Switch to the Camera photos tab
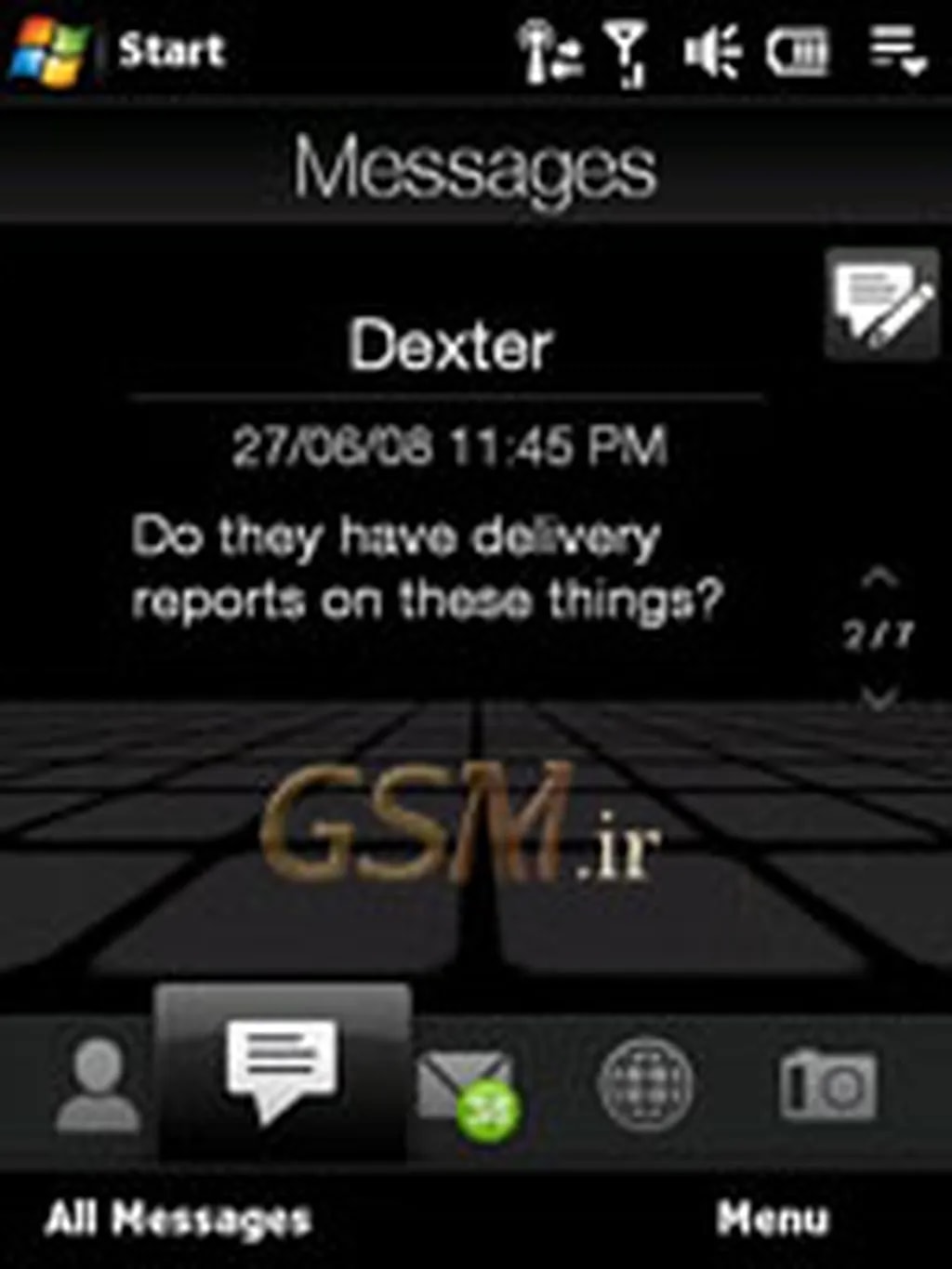 pos(827,1084)
